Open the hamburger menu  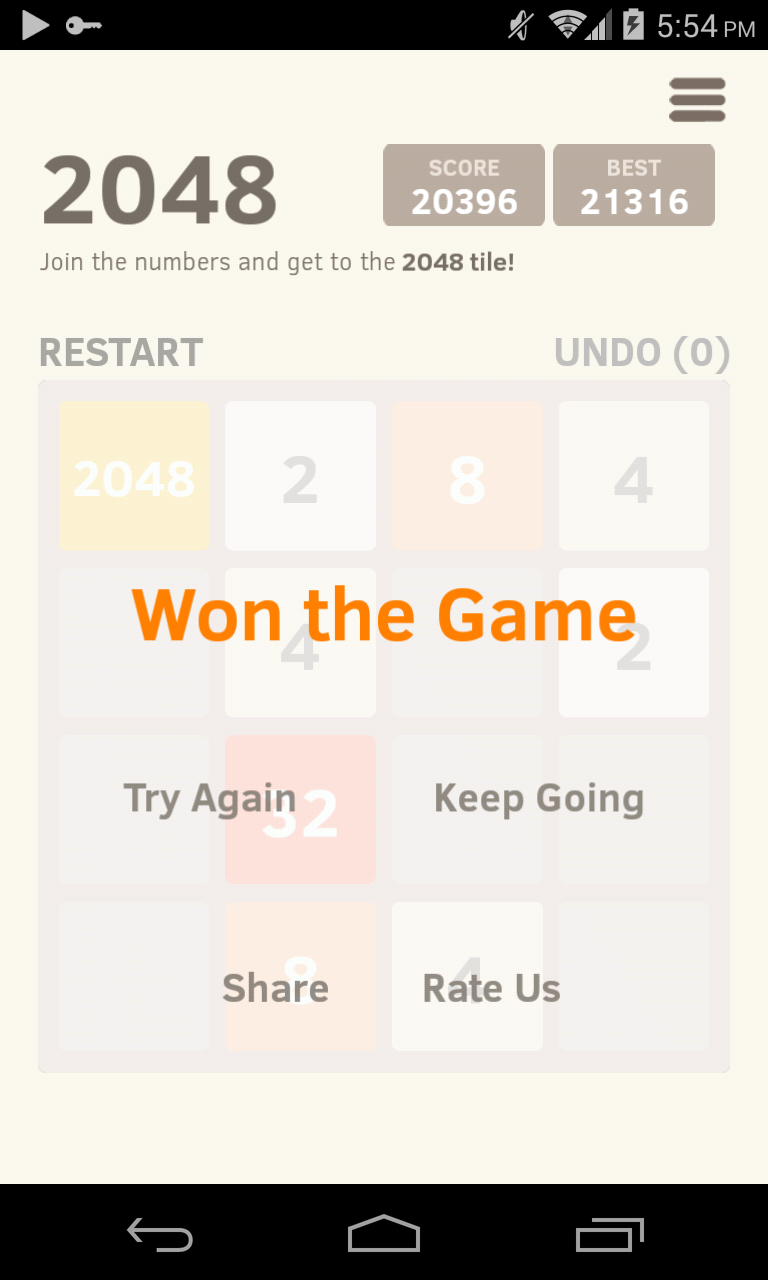pyautogui.click(x=697, y=100)
